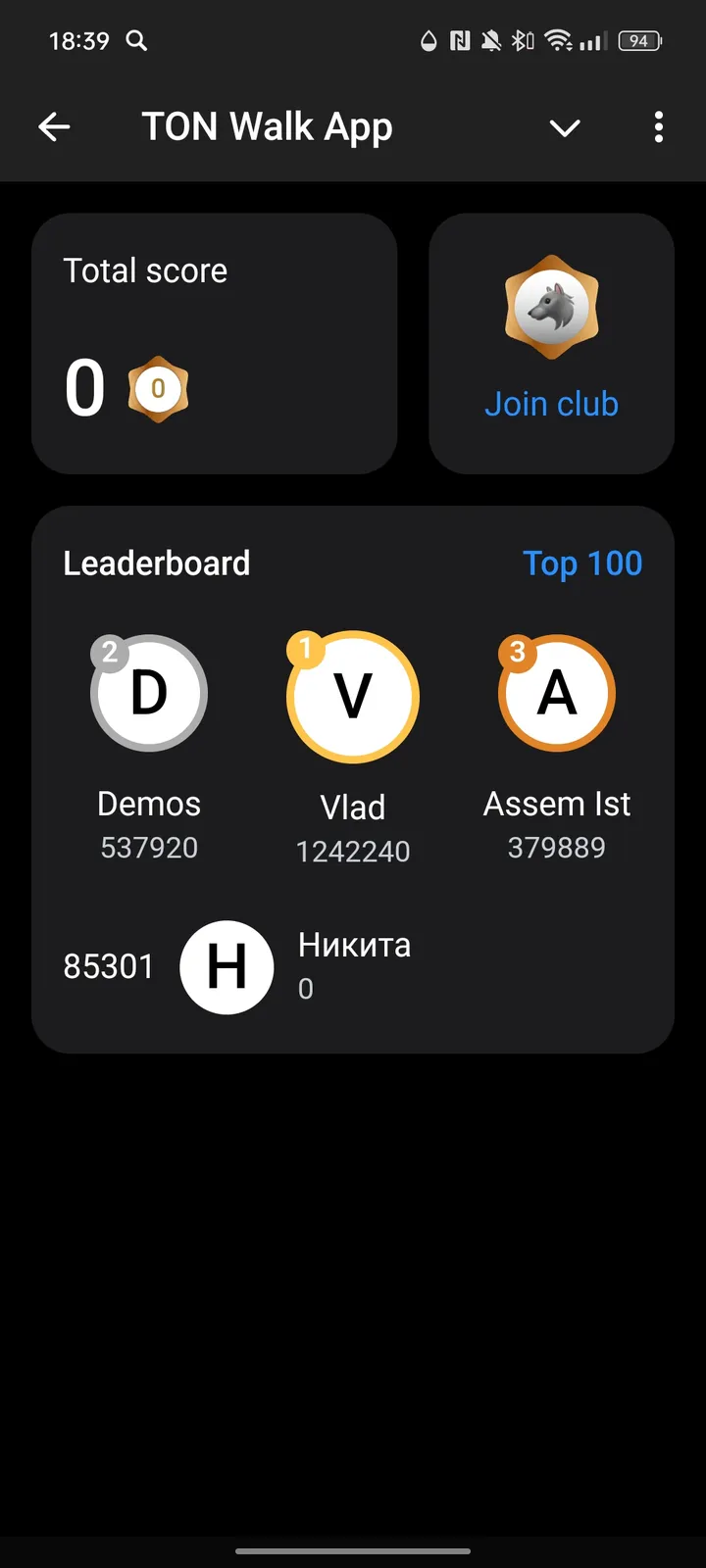The image size is (706, 1568).
Task: Tap Никита's score of 85301
Action: tap(109, 966)
